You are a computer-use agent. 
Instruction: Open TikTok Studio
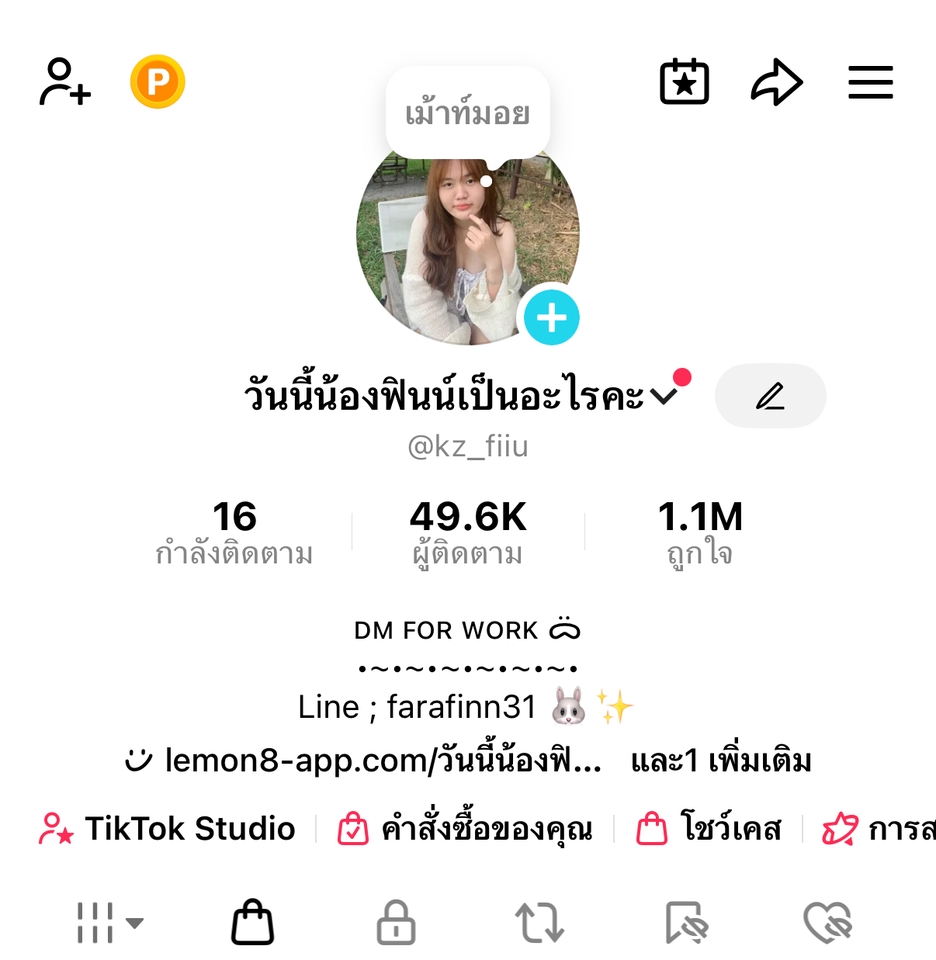tap(168, 829)
